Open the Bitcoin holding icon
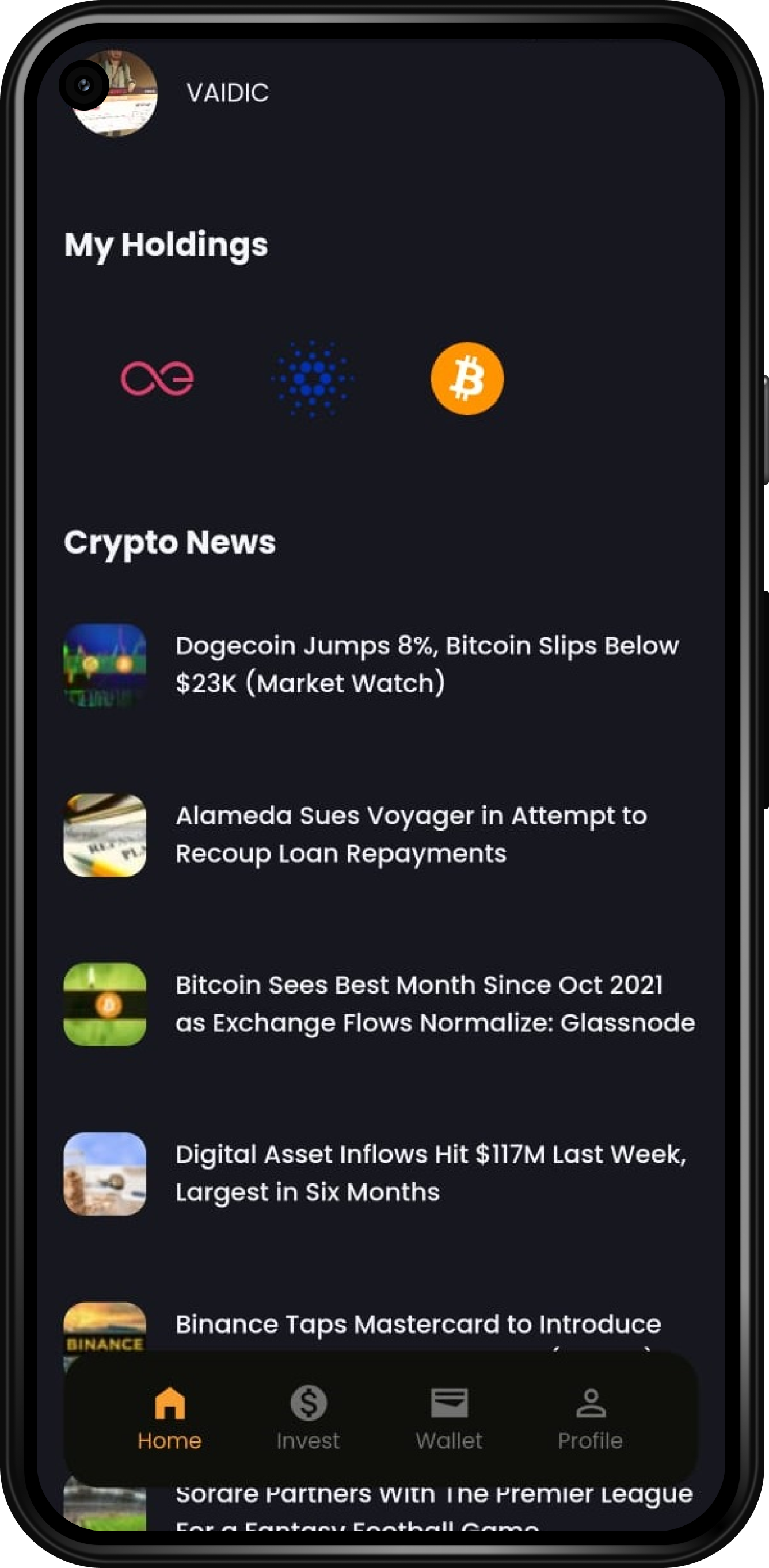This screenshot has height=1568, width=769. (467, 378)
